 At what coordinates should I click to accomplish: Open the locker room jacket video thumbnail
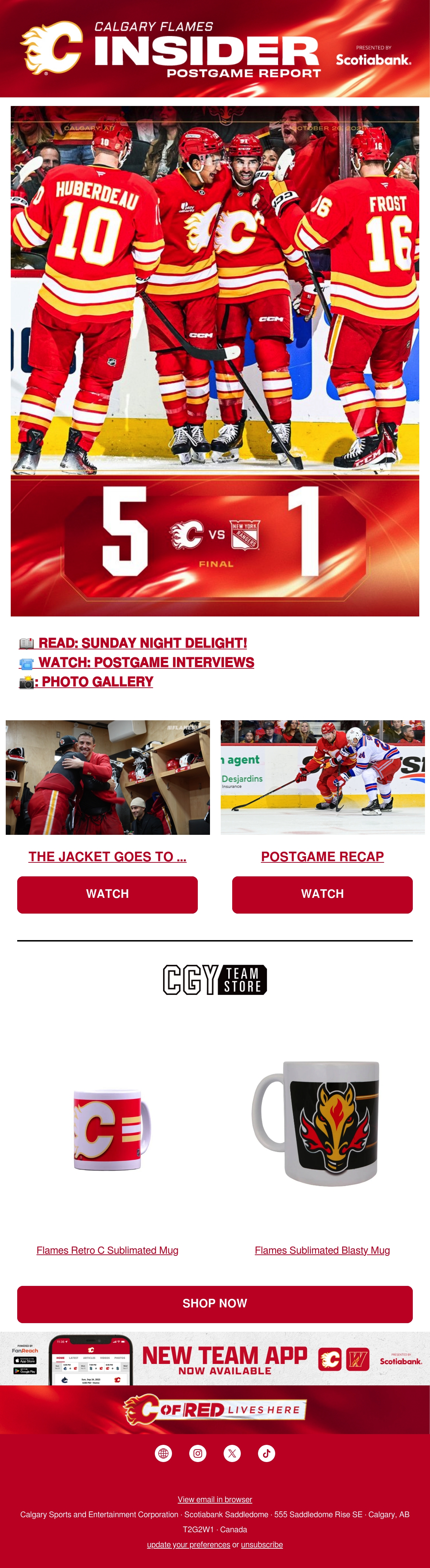pyautogui.click(x=108, y=777)
